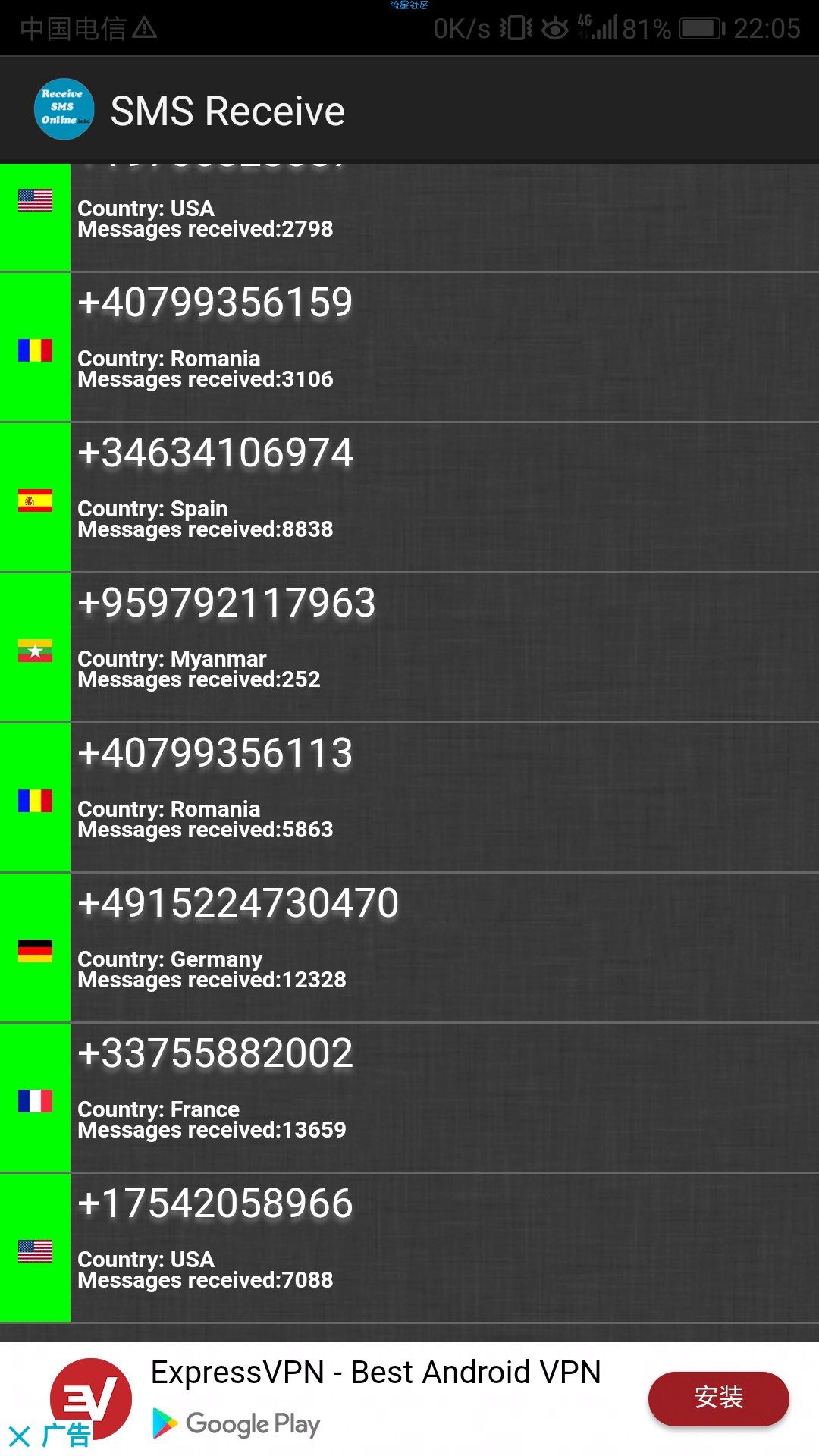
Task: Open the Myanmar number +959792117963
Action: pyautogui.click(x=409, y=647)
